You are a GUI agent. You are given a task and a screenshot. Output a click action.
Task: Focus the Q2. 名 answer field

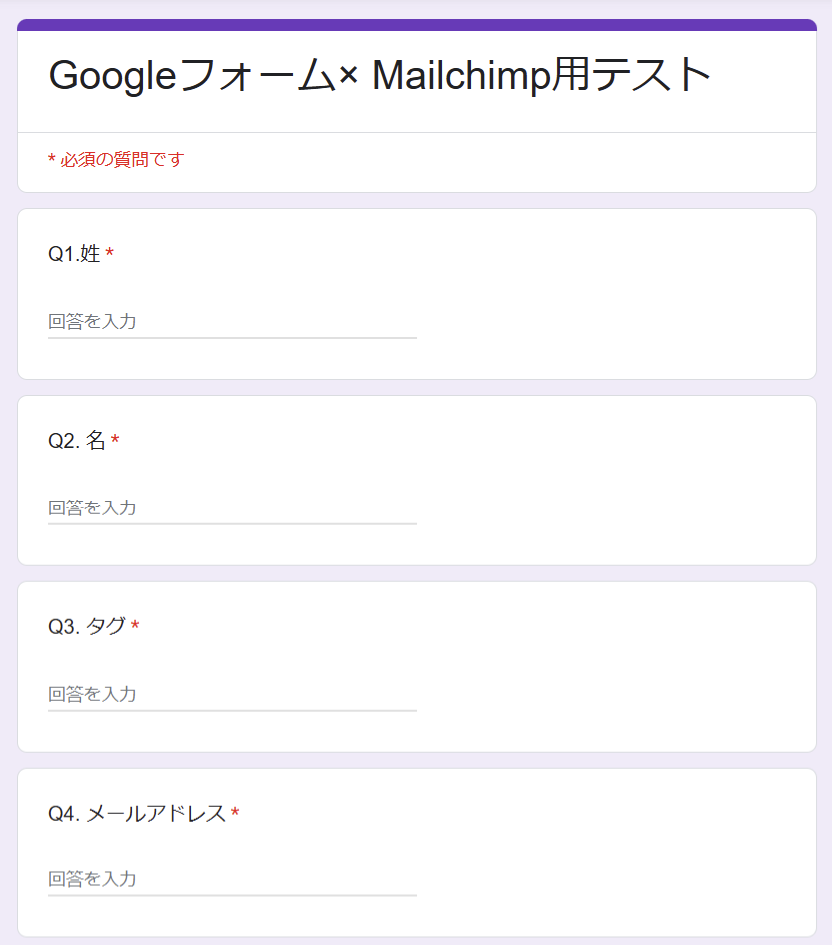click(232, 508)
